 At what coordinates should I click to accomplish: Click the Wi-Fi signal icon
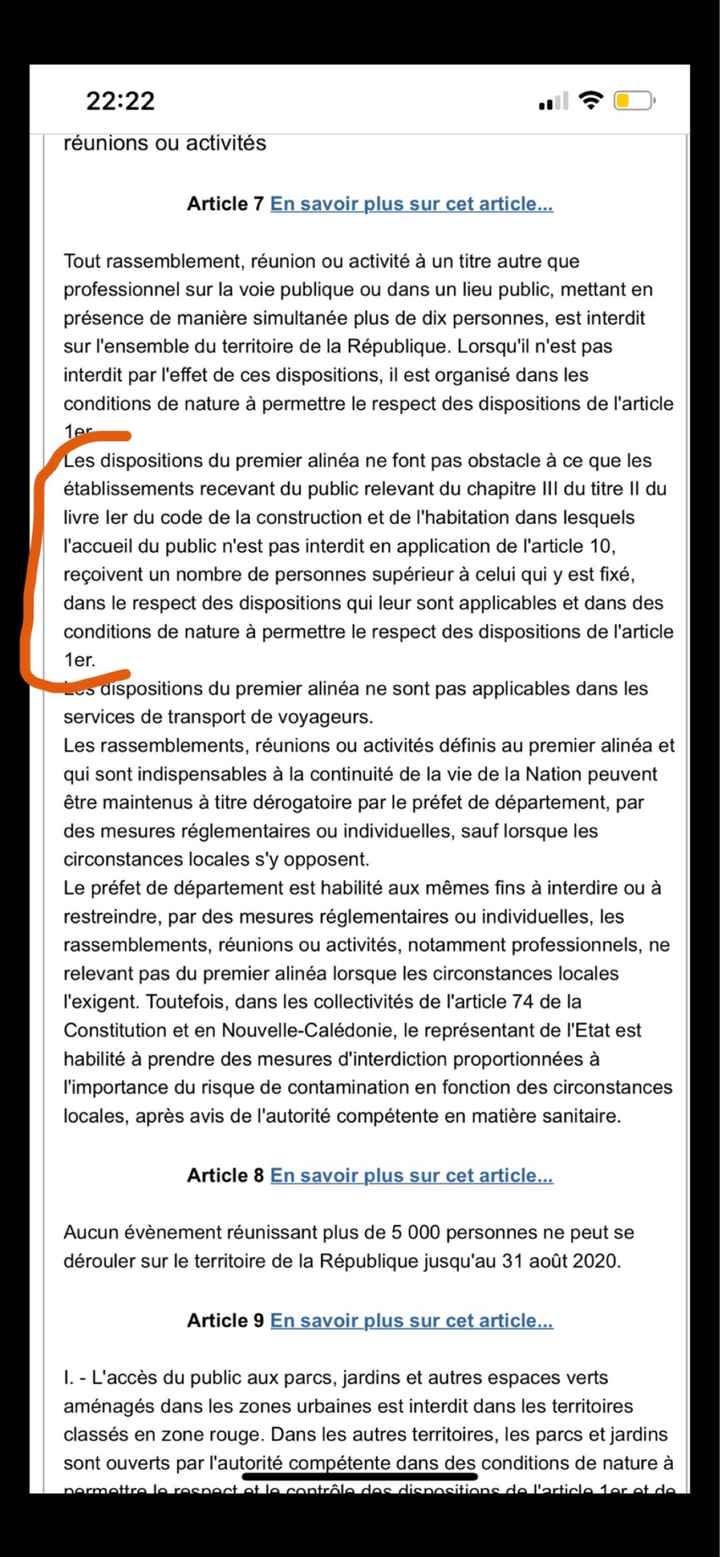[x=589, y=98]
